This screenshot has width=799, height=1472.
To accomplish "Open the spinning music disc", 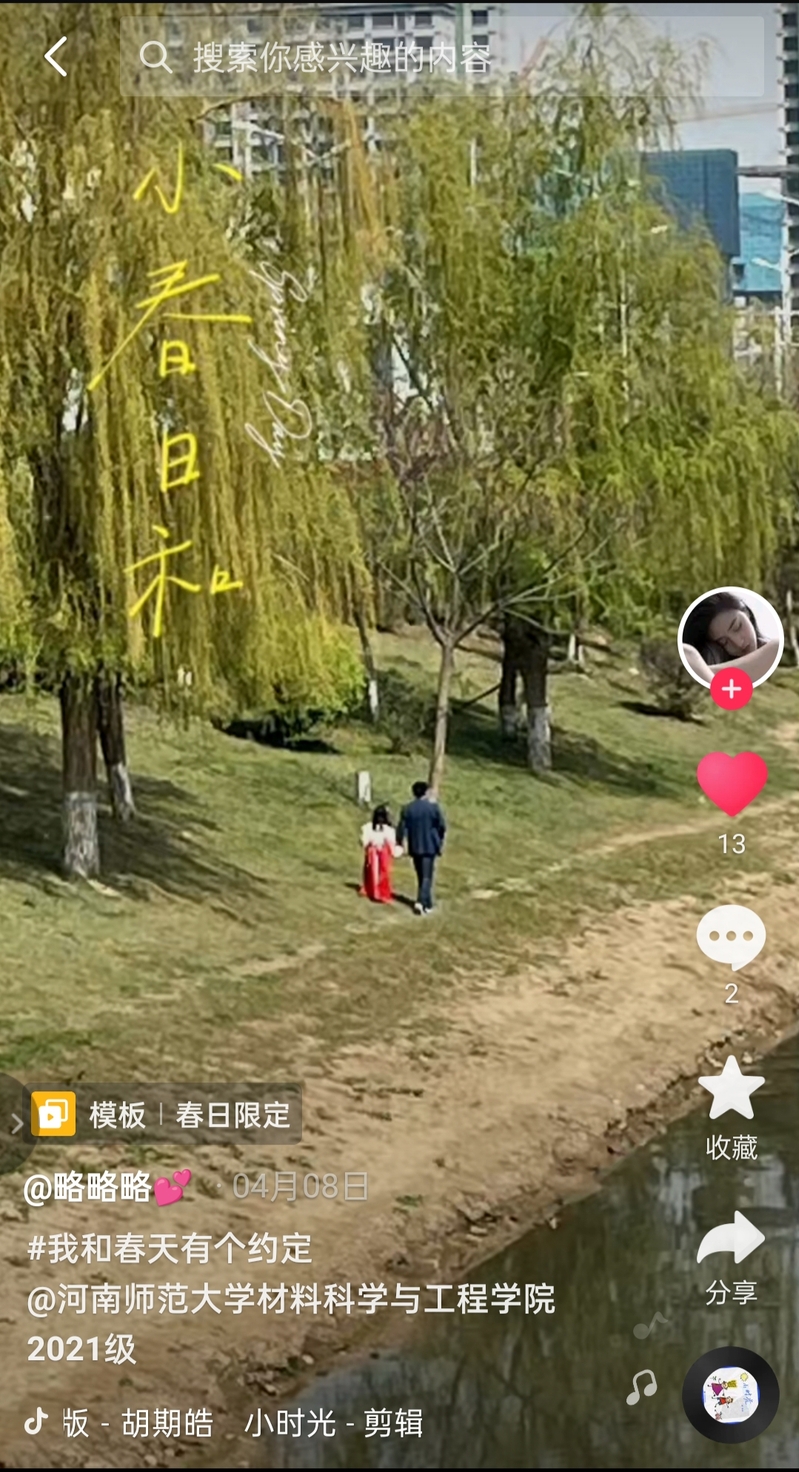I will coord(730,1395).
